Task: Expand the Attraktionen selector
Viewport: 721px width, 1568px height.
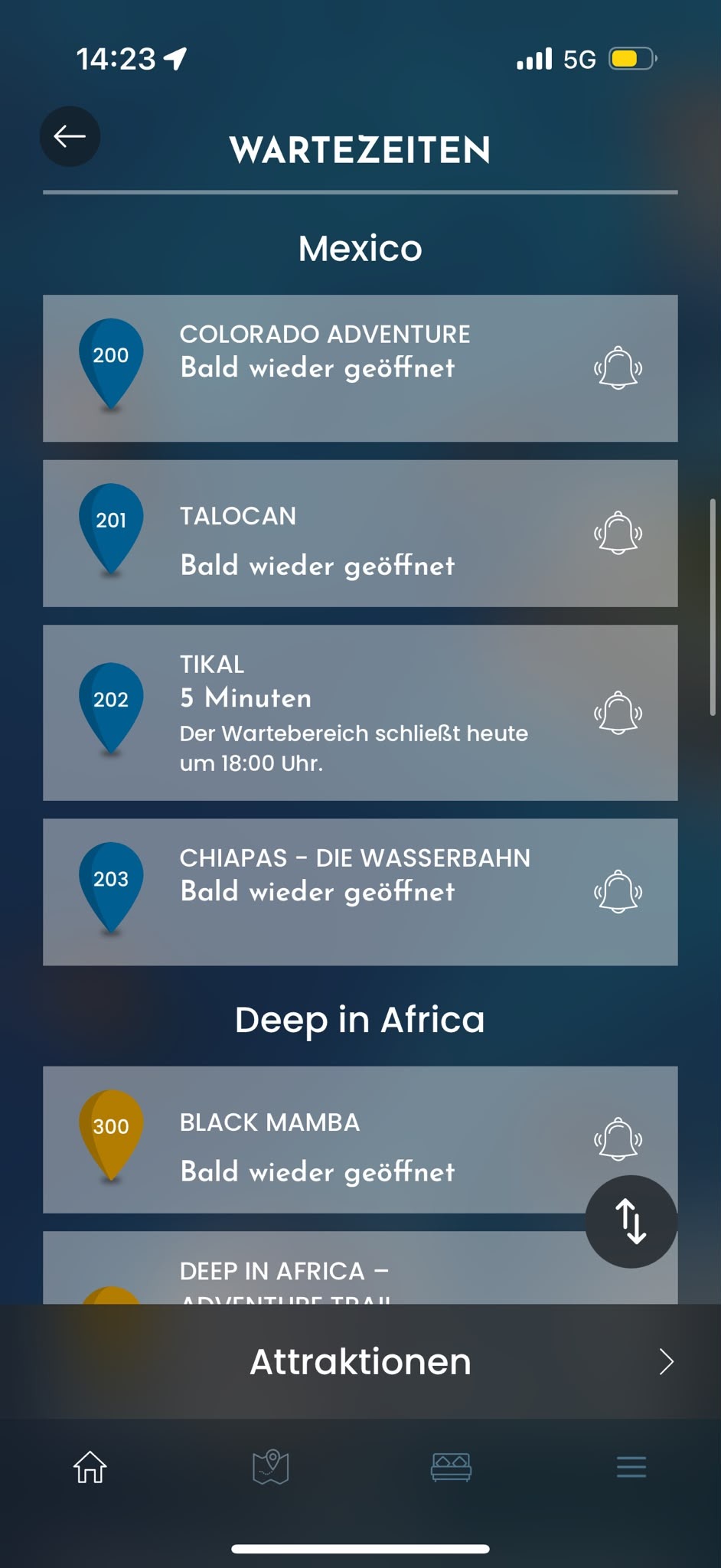Action: (360, 1361)
